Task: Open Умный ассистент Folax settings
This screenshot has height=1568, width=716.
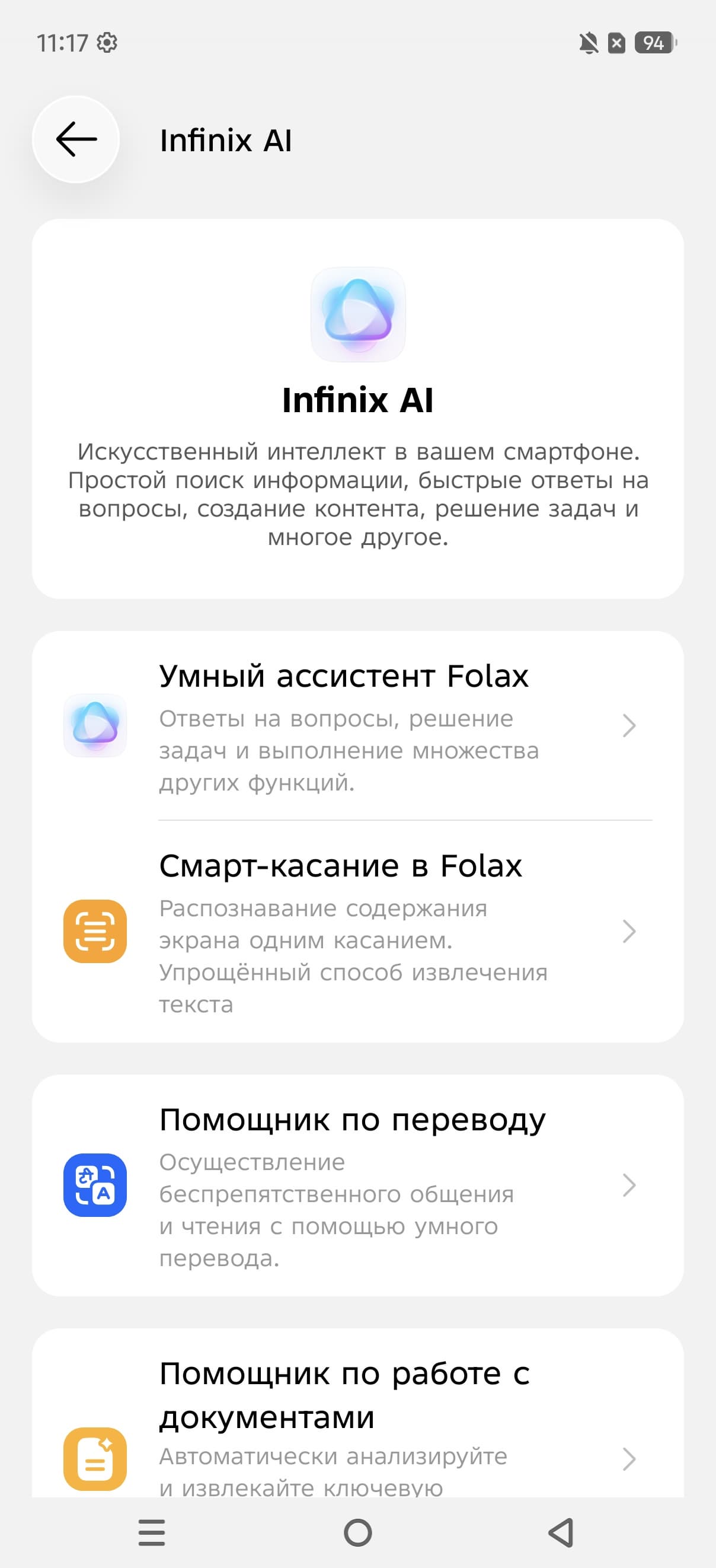Action: (357, 725)
